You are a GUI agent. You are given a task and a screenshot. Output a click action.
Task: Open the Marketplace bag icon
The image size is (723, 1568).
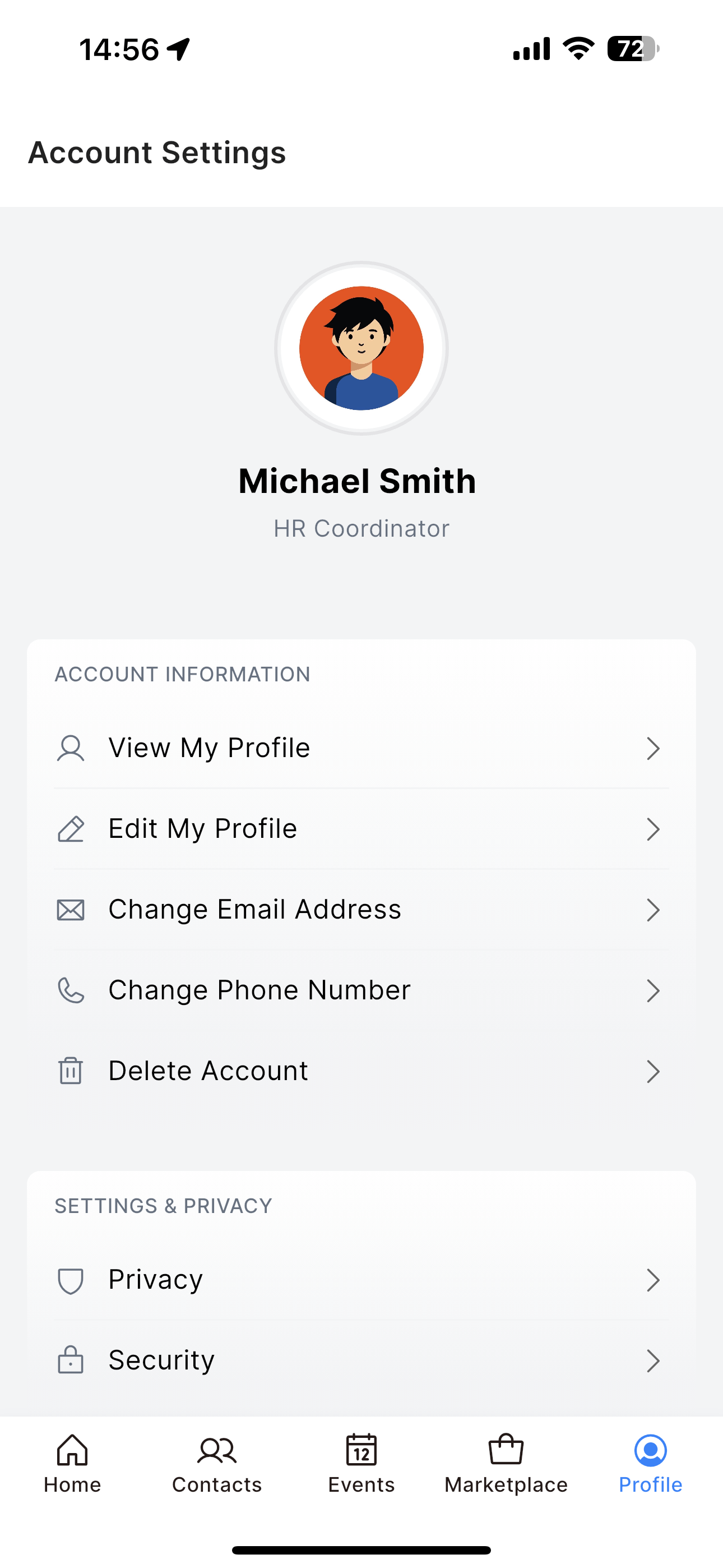pyautogui.click(x=506, y=1450)
